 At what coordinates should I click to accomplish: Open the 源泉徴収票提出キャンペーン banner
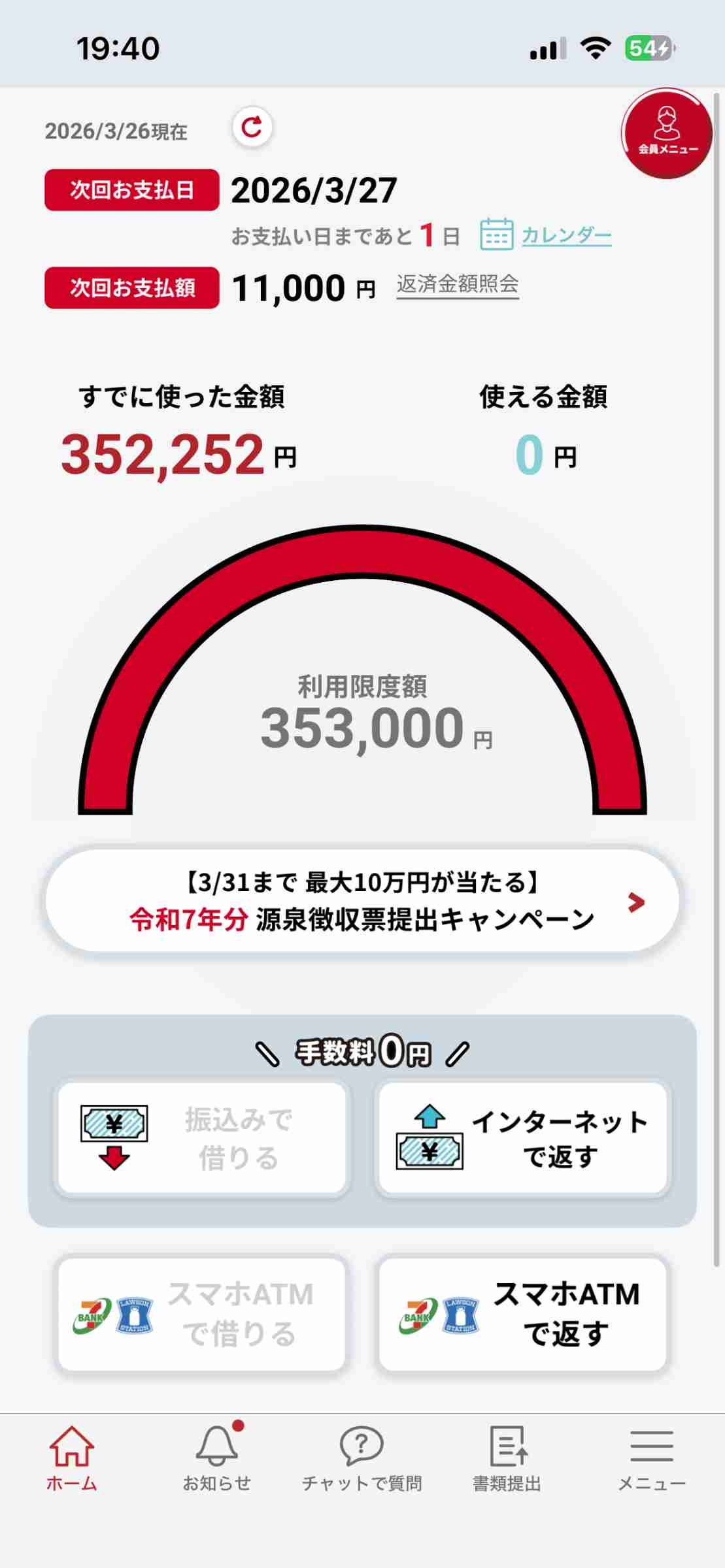[x=362, y=902]
